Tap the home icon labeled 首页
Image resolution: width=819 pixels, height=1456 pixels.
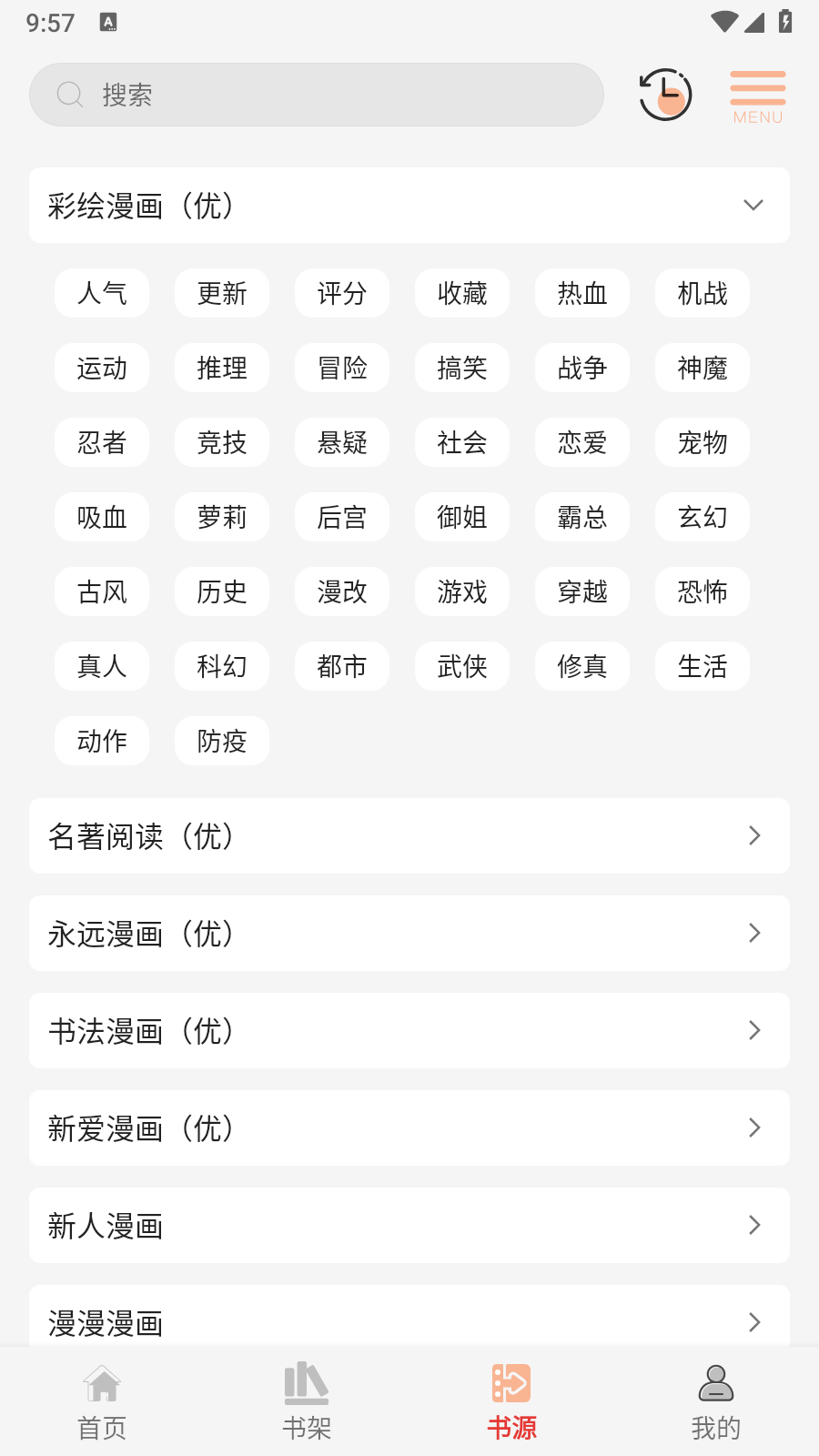(x=103, y=1382)
